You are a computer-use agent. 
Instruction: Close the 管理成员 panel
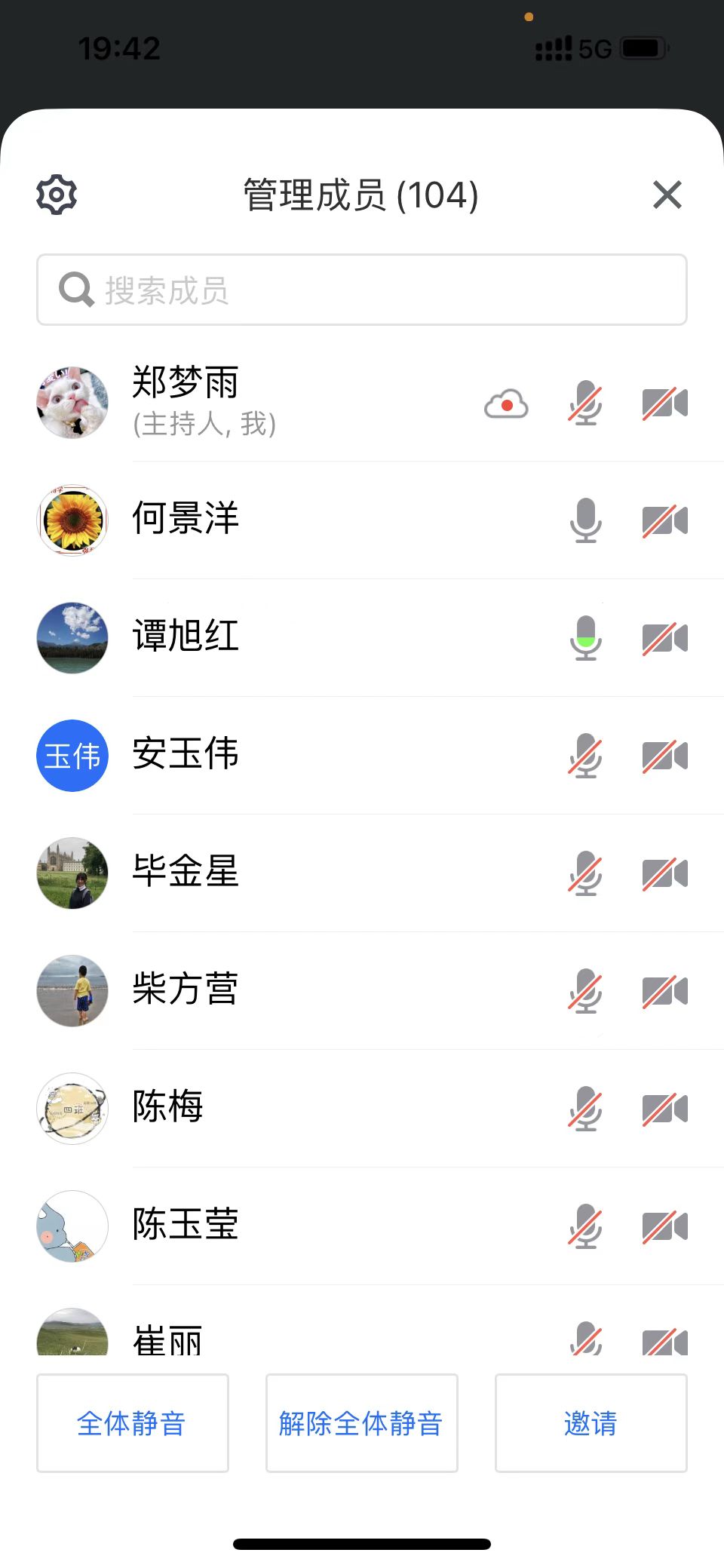pyautogui.click(x=667, y=195)
